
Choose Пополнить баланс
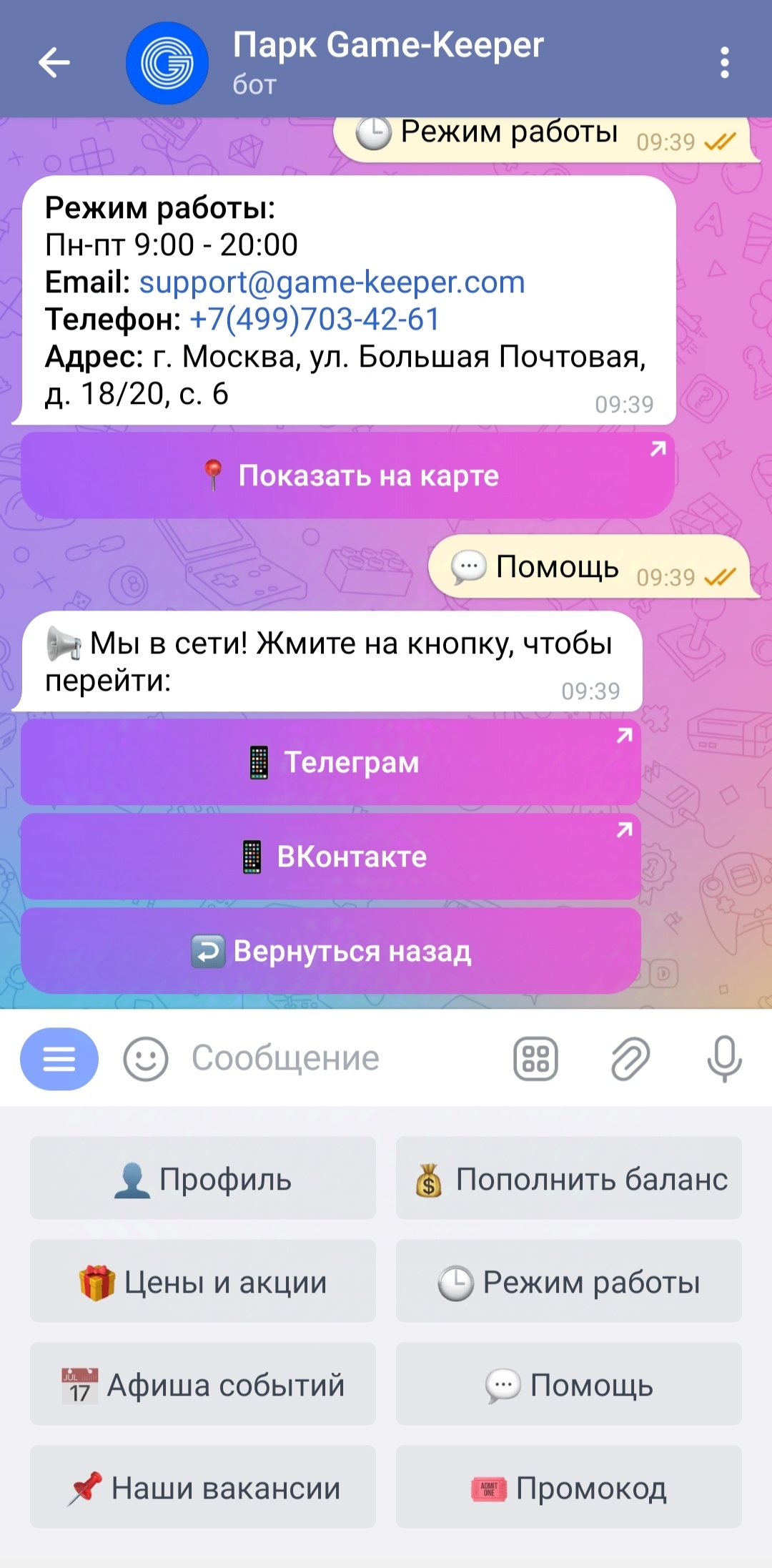569,1178
